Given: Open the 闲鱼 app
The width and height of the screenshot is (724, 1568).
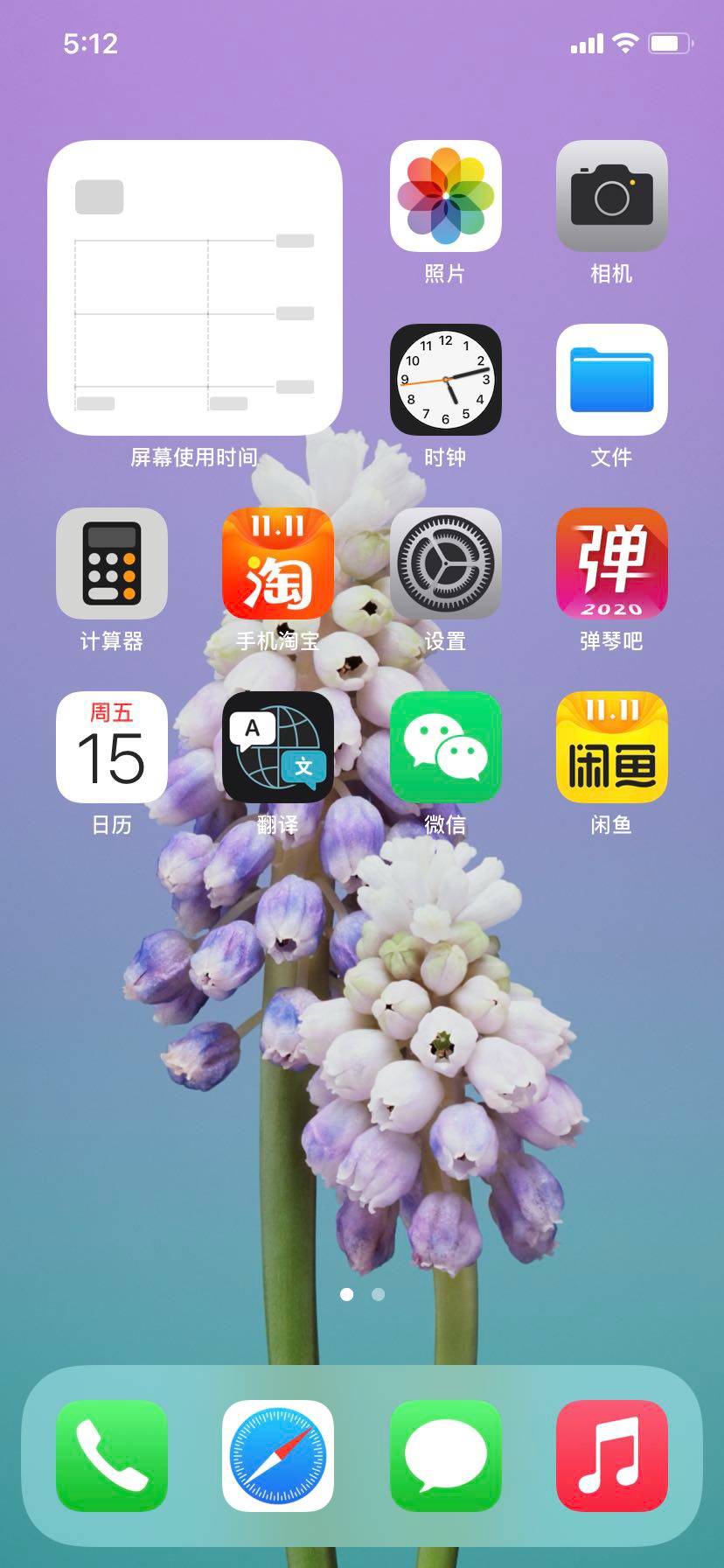Looking at the screenshot, I should pos(611,747).
